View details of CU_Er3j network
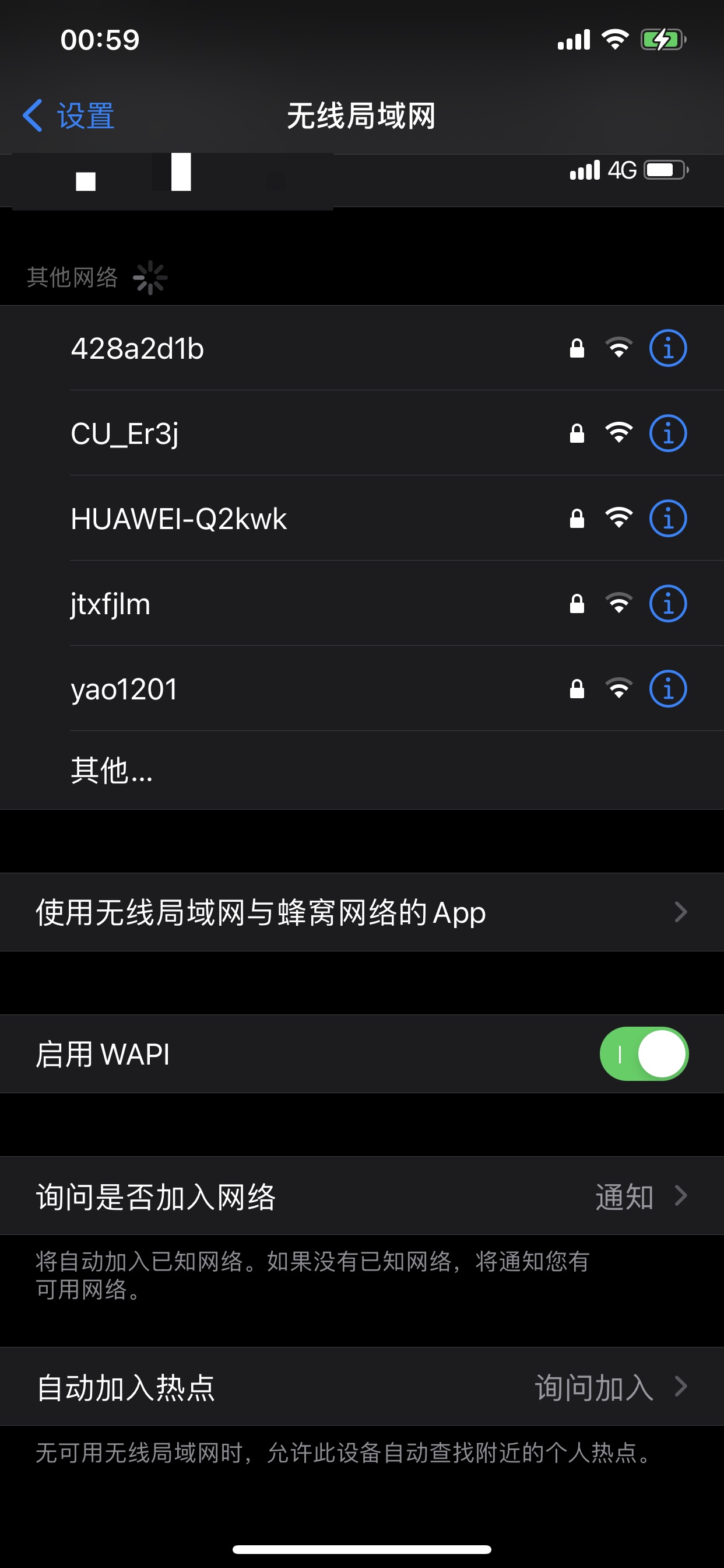724x1568 pixels. [667, 434]
